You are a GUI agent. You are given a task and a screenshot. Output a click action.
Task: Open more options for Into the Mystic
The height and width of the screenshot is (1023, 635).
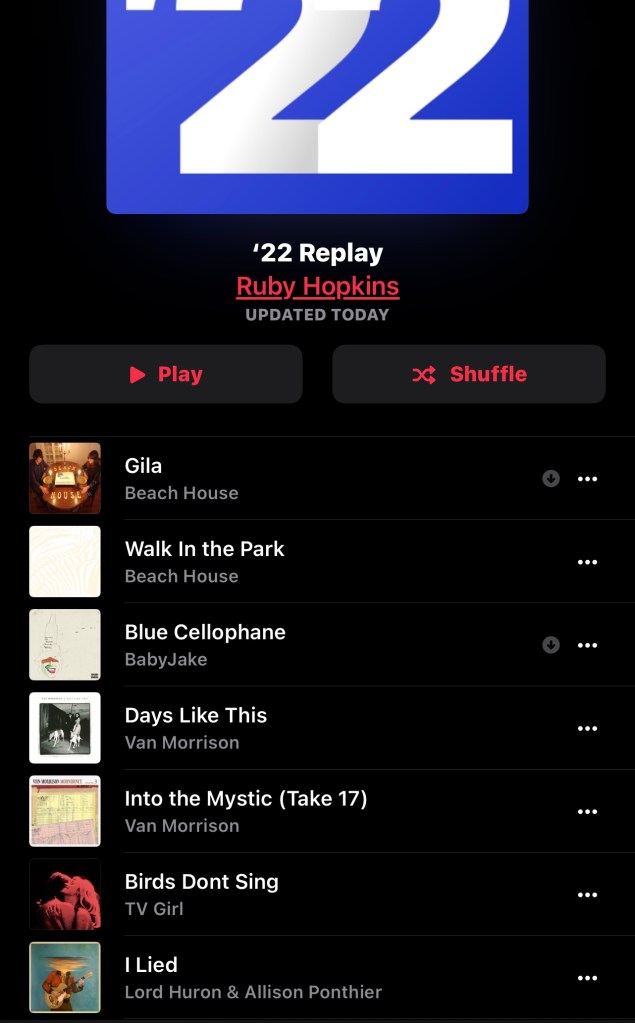click(x=587, y=811)
